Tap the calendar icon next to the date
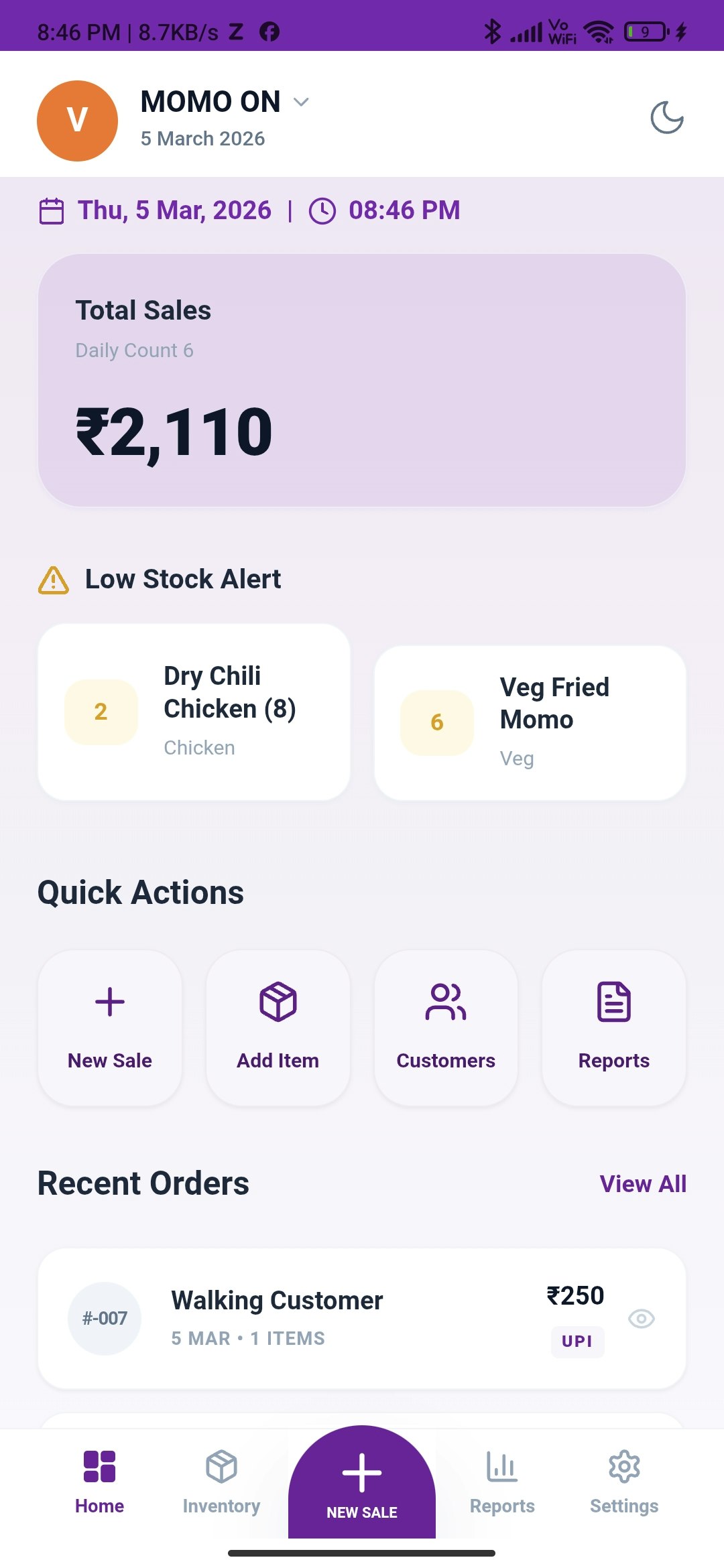Image resolution: width=724 pixels, height=1568 pixels. coord(51,210)
